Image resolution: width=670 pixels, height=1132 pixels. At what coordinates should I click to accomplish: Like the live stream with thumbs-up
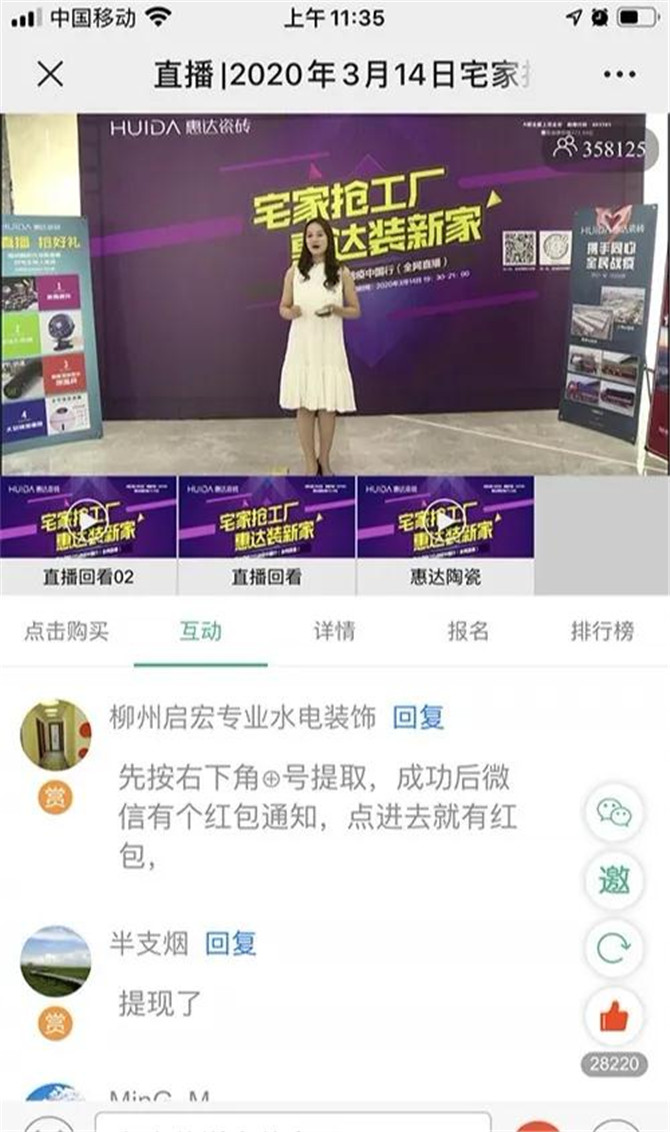click(614, 1016)
